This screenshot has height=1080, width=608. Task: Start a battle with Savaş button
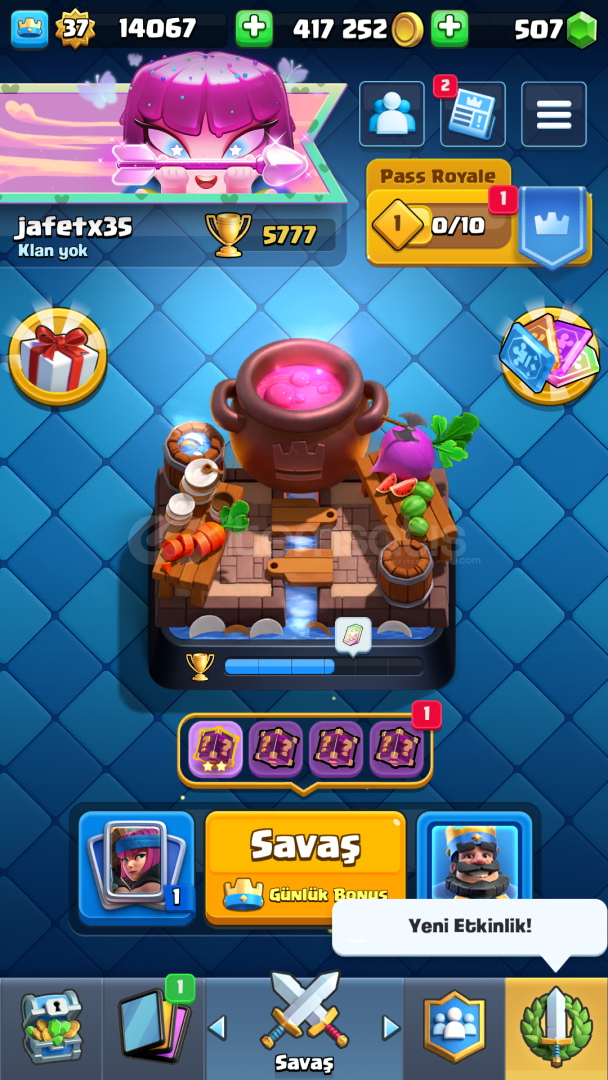coord(305,868)
